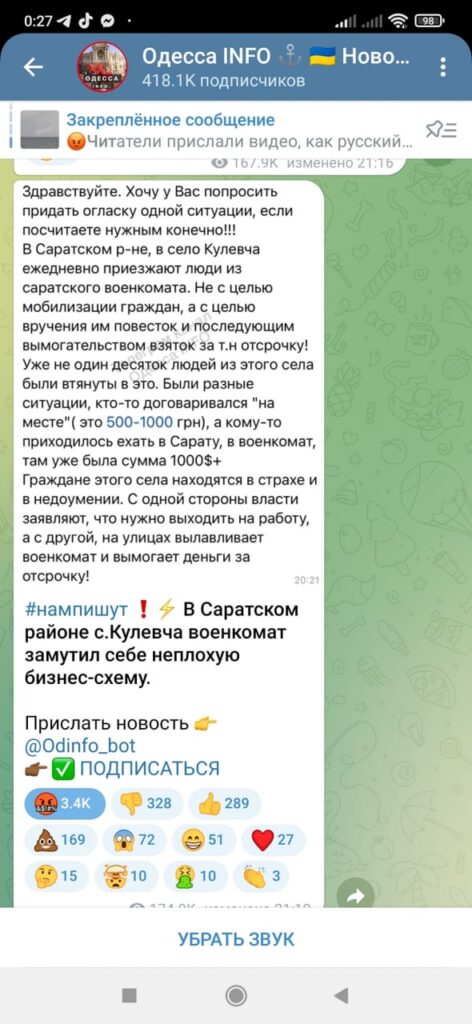Viewport: 472px width, 1024px height.
Task: Add a thumbs up reaction (289)
Action: (225, 803)
